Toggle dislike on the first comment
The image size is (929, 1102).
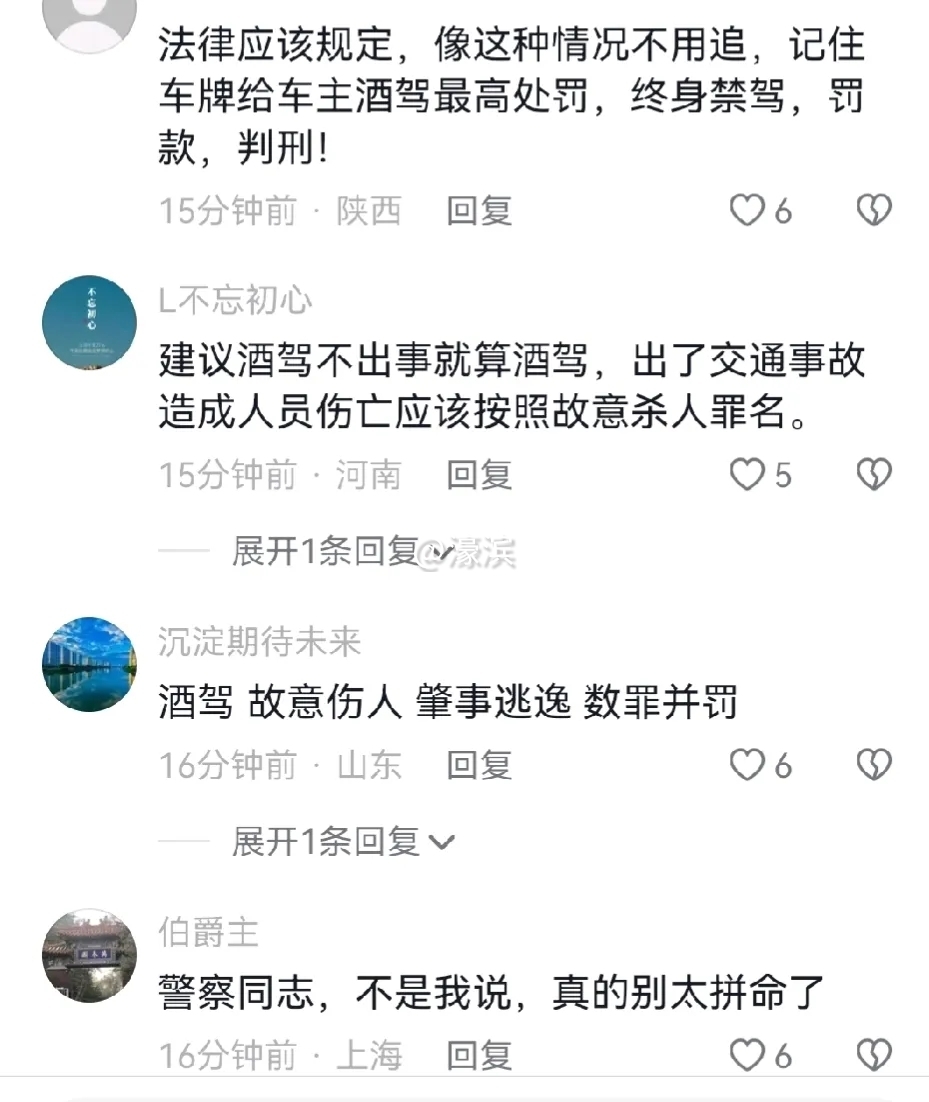pyautogui.click(x=874, y=209)
